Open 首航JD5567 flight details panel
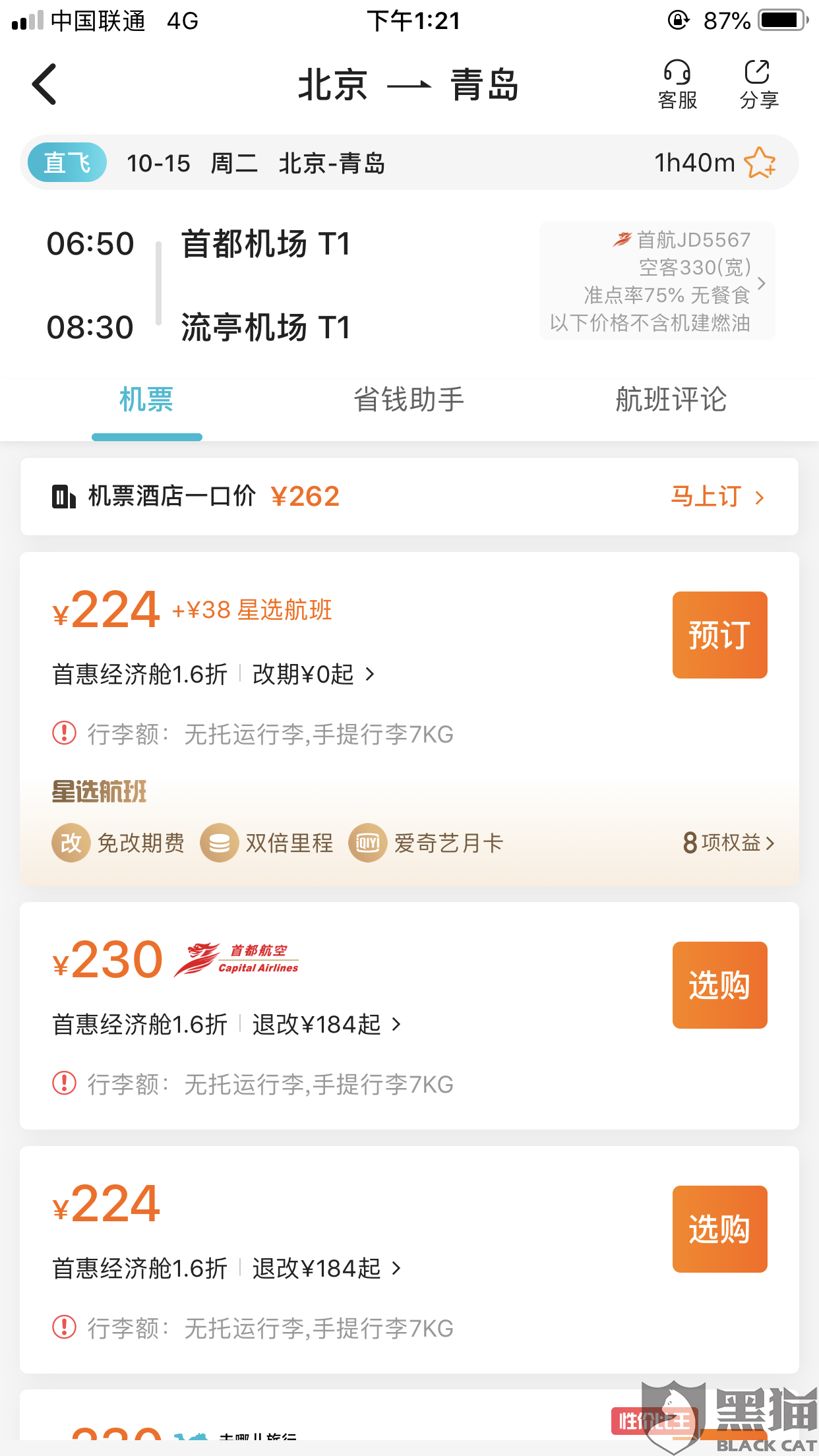Viewport: 819px width, 1456px height. [657, 282]
